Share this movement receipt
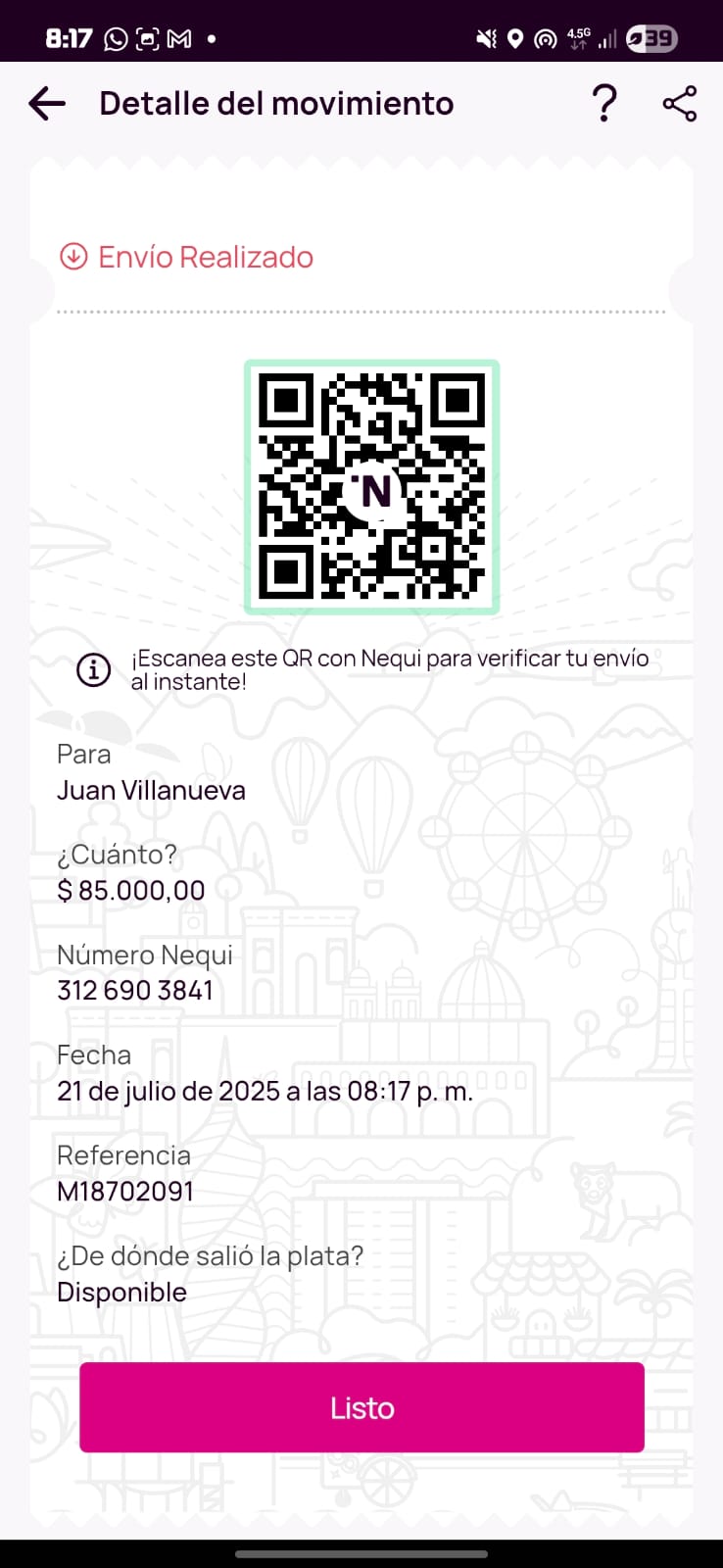Viewport: 723px width, 1568px height. point(680,103)
